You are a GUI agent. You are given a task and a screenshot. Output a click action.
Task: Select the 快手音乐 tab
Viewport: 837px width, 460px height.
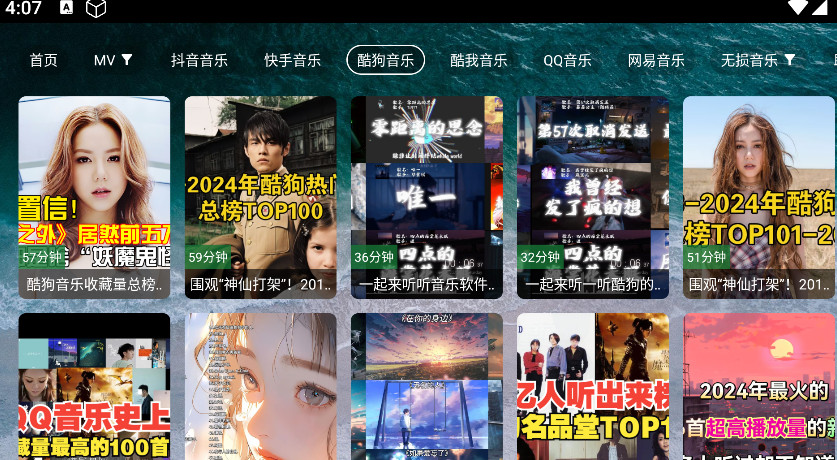pyautogui.click(x=292, y=60)
